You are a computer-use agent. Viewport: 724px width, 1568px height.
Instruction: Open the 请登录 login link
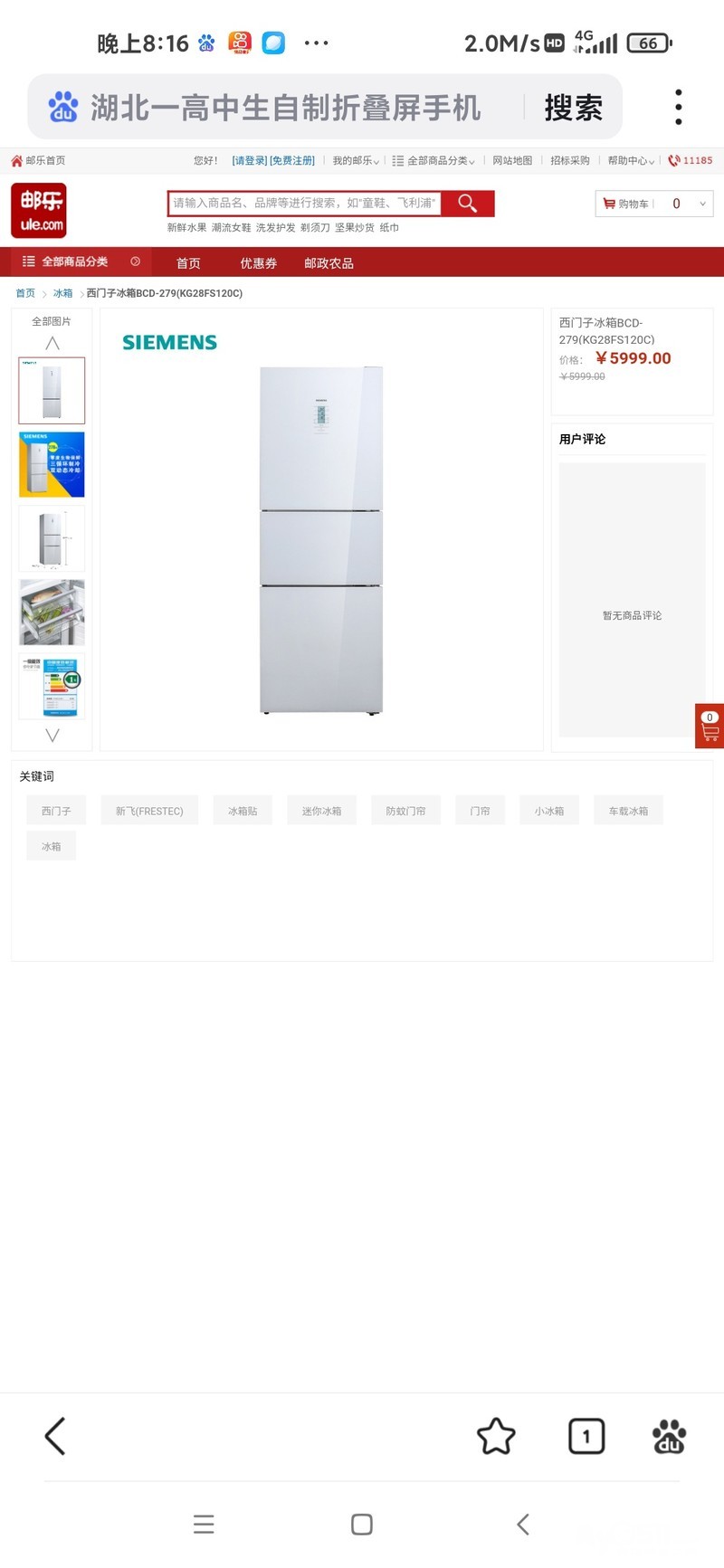coord(250,160)
